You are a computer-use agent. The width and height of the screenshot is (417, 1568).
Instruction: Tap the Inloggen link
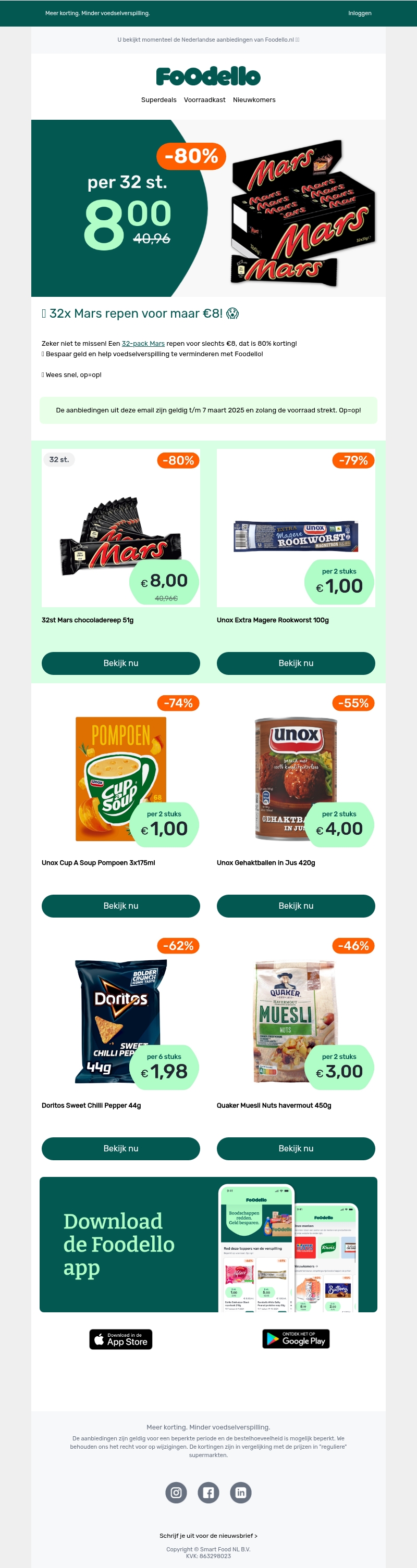pos(359,13)
